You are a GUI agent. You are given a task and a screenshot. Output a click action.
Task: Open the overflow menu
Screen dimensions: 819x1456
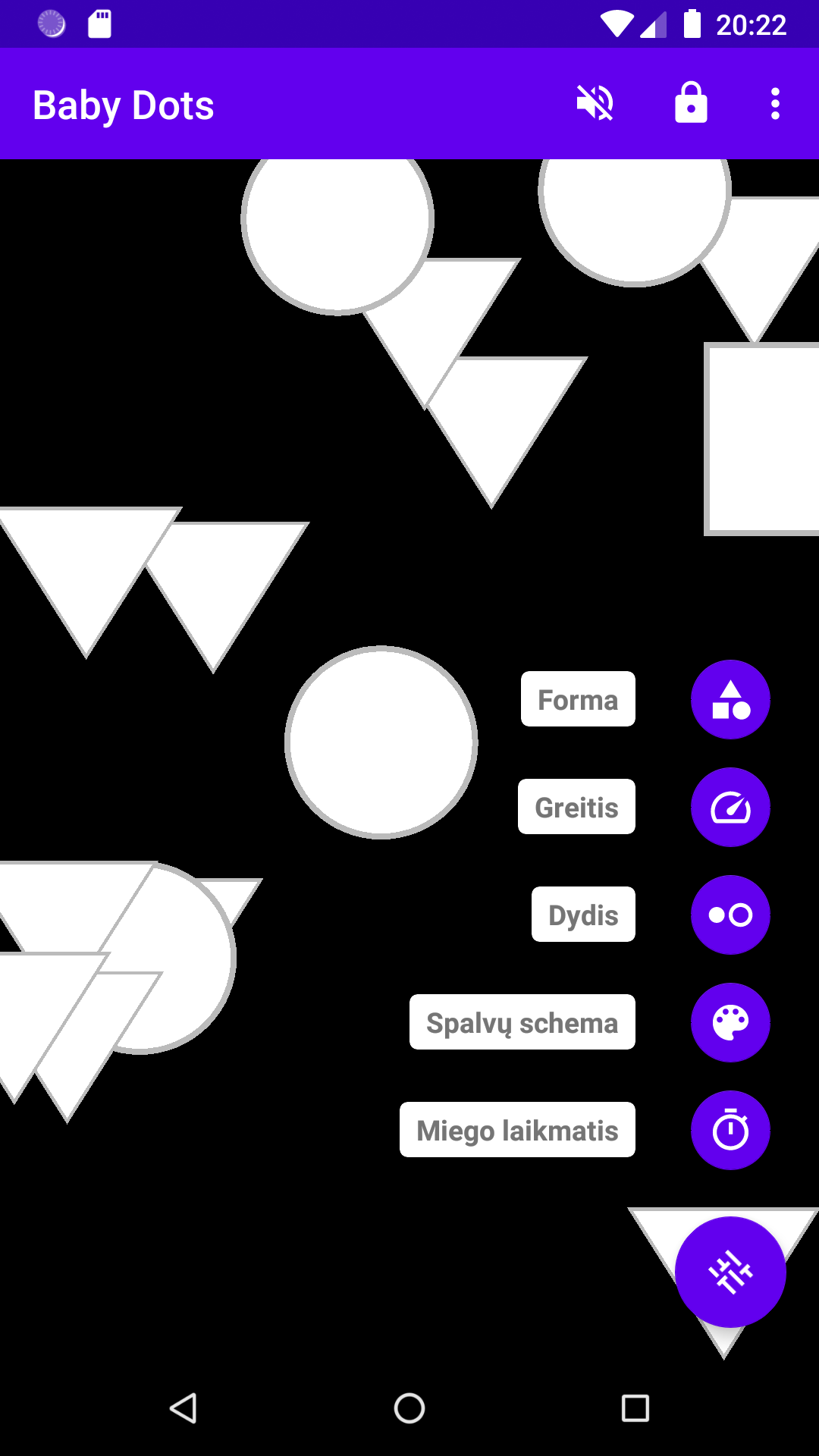[x=775, y=103]
